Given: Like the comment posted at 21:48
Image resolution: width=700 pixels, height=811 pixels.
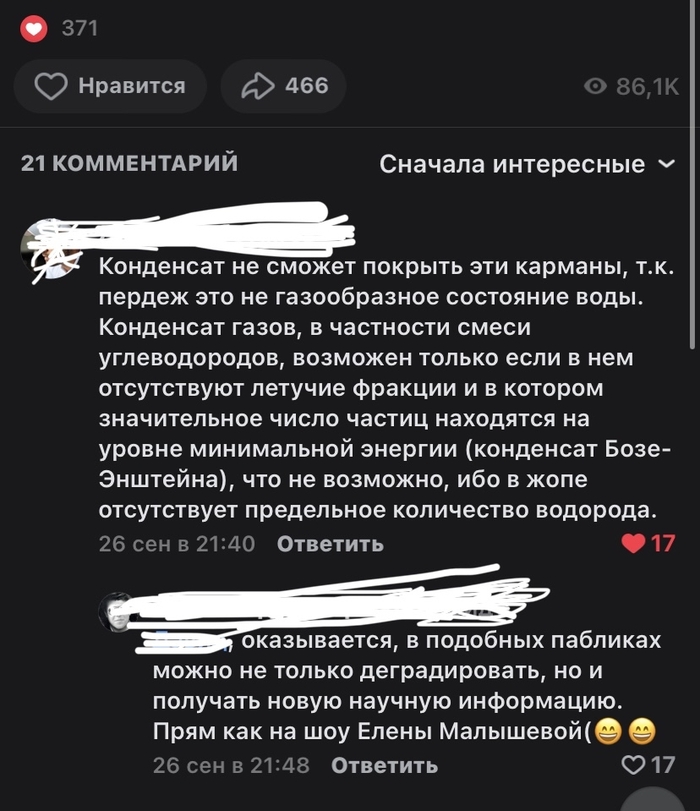Looking at the screenshot, I should click(x=647, y=765).
